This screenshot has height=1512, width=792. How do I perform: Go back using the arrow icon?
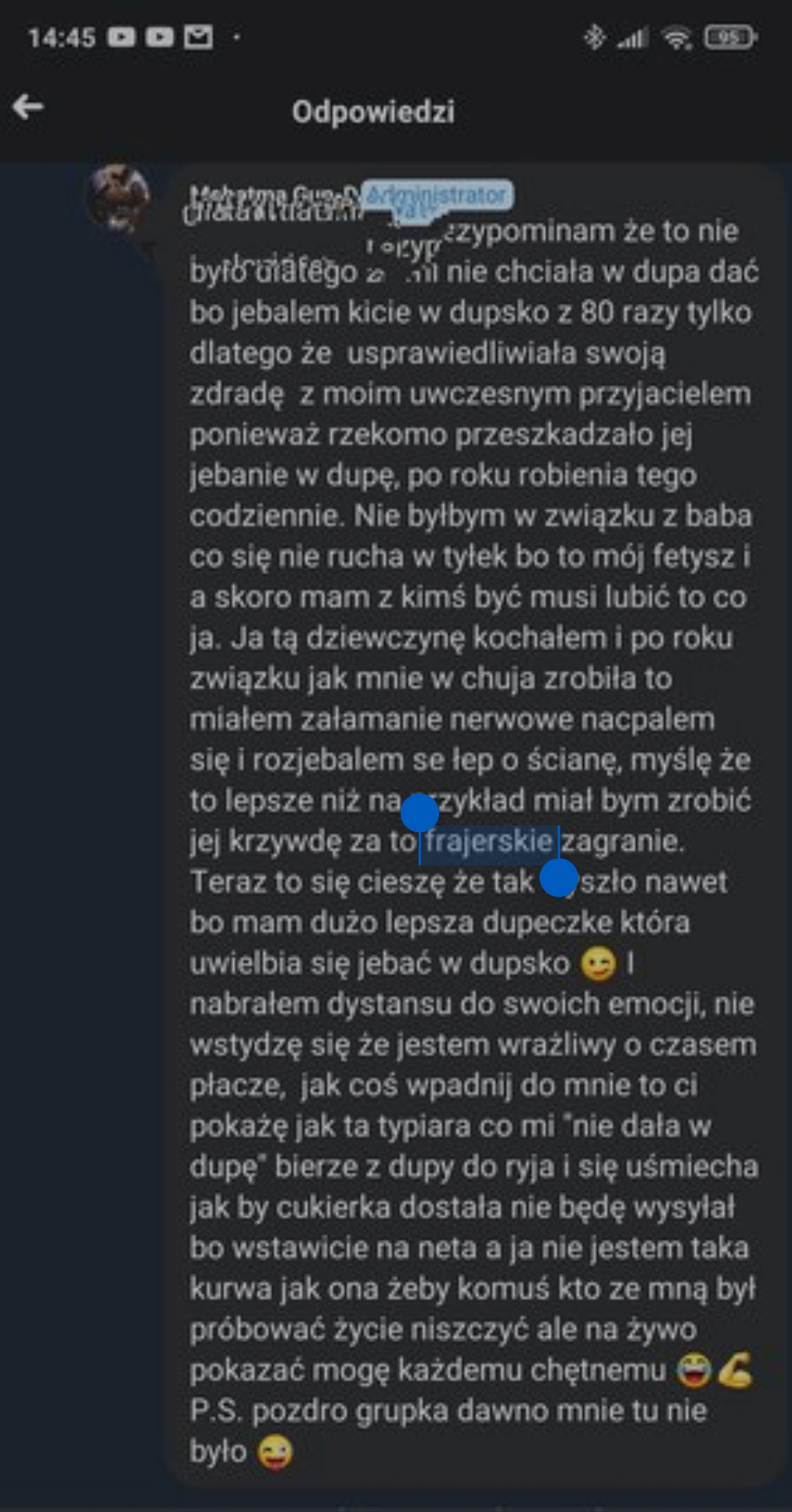pos(28,106)
